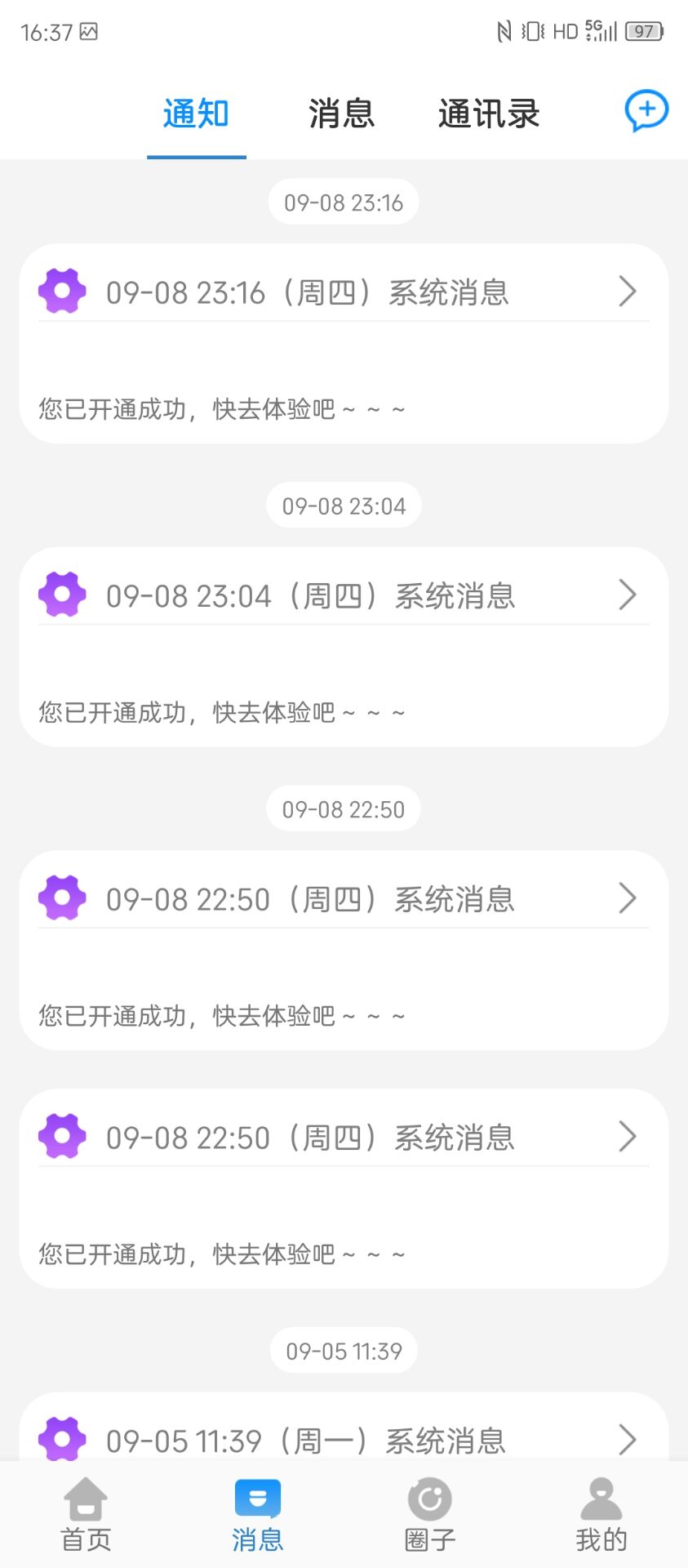
Task: Select the currently active 通知 tab
Action: point(196,114)
